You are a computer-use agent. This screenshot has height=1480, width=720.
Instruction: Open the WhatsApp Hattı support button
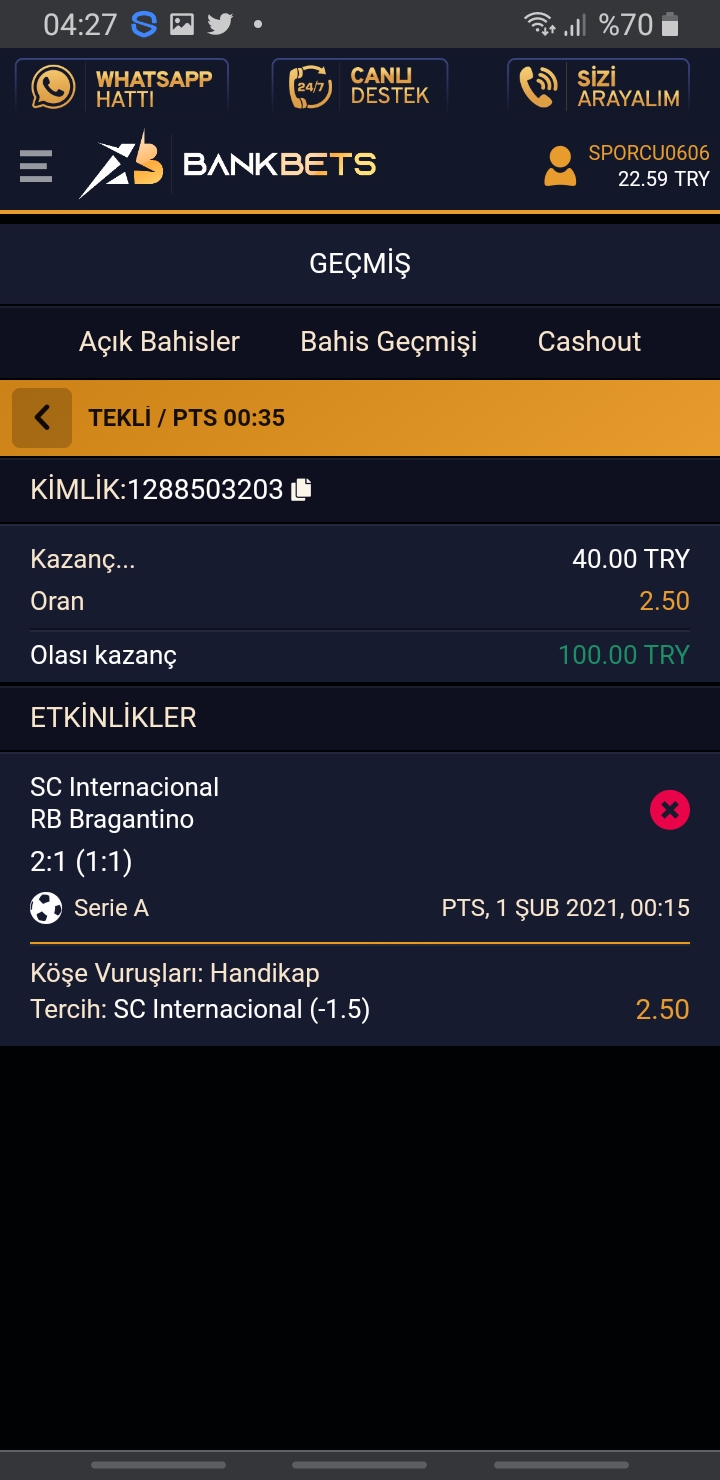point(122,86)
